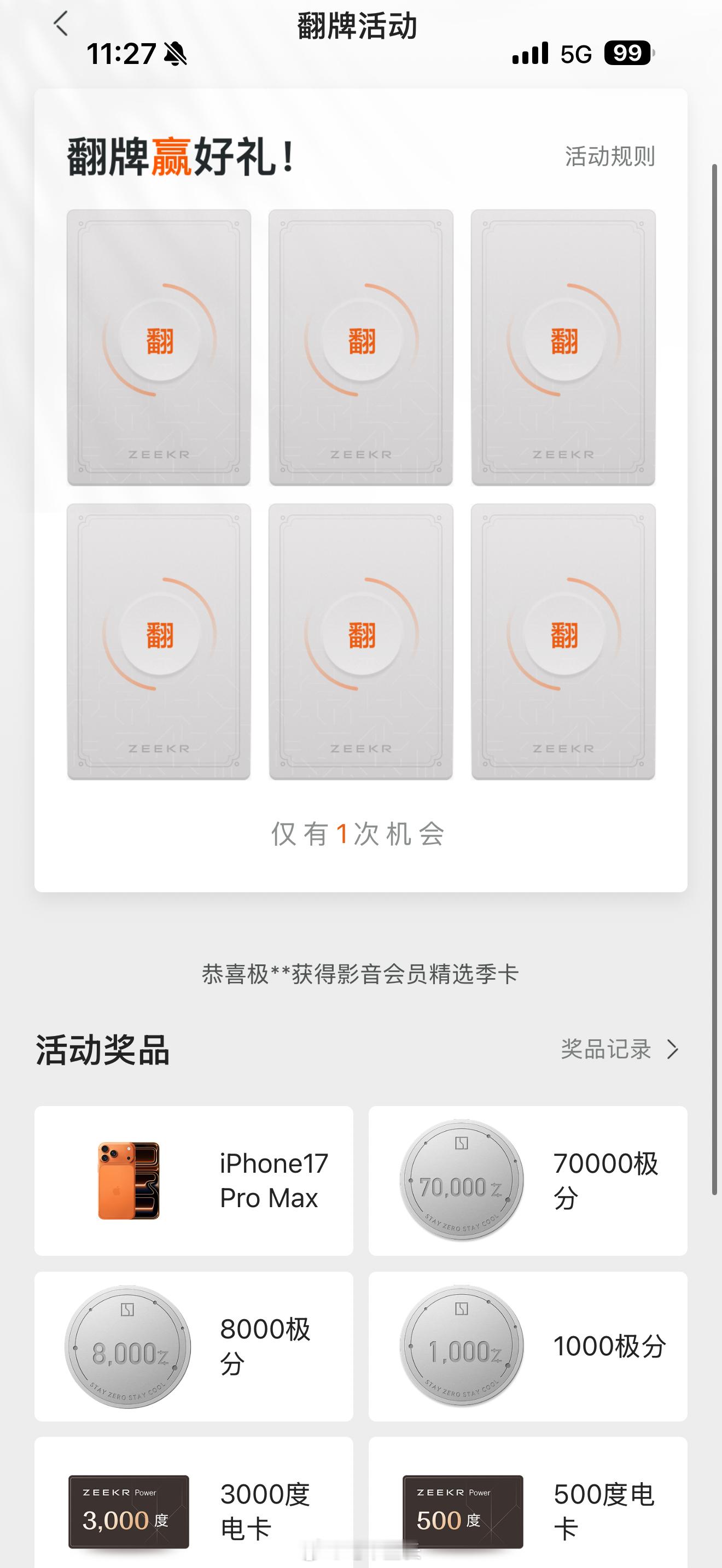Flip the top-middle ZEEKR card

click(x=361, y=346)
